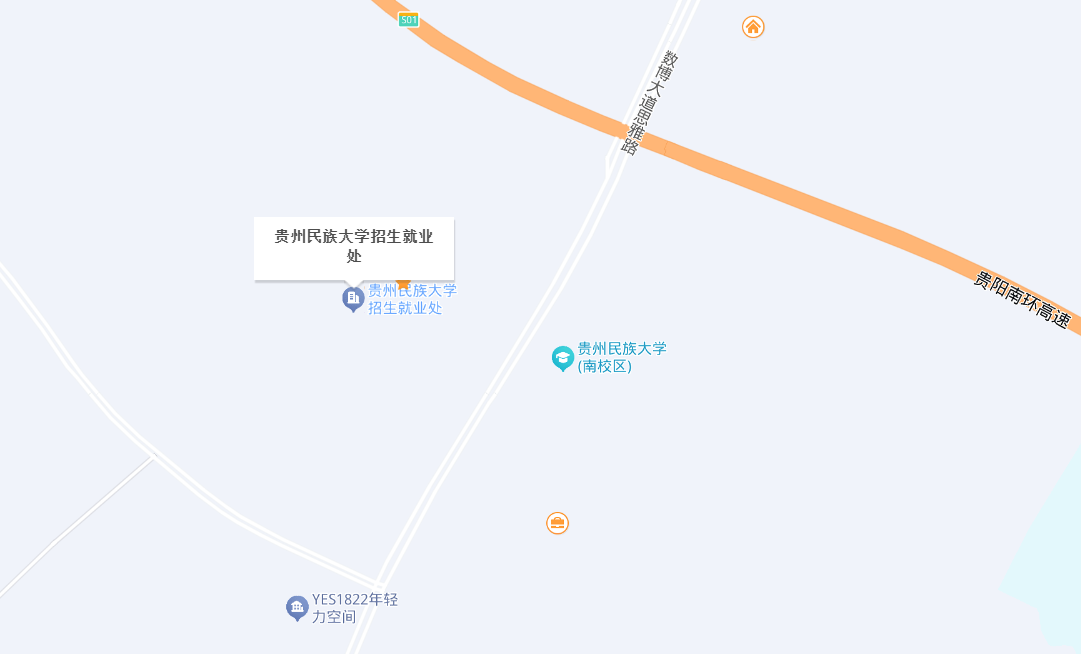
Task: Tap the orange briefcase marker
Action: pyautogui.click(x=558, y=523)
